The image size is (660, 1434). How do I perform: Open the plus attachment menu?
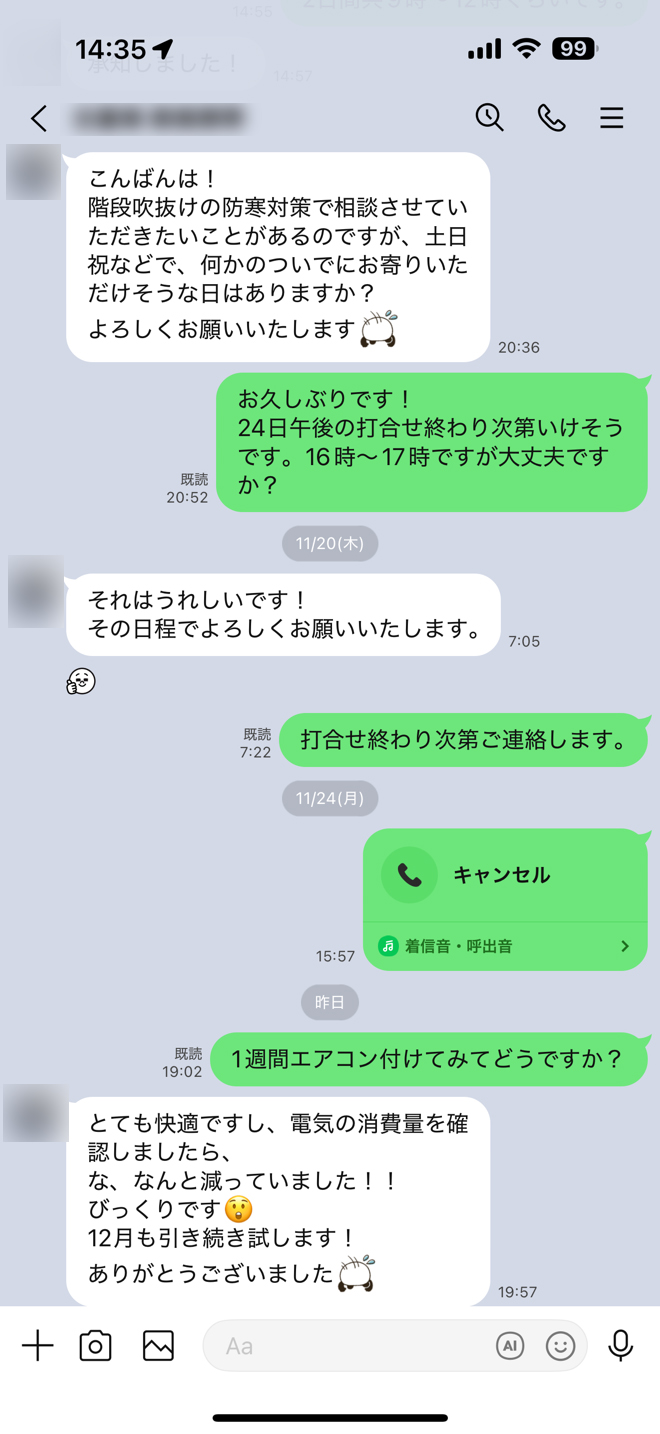click(38, 1346)
